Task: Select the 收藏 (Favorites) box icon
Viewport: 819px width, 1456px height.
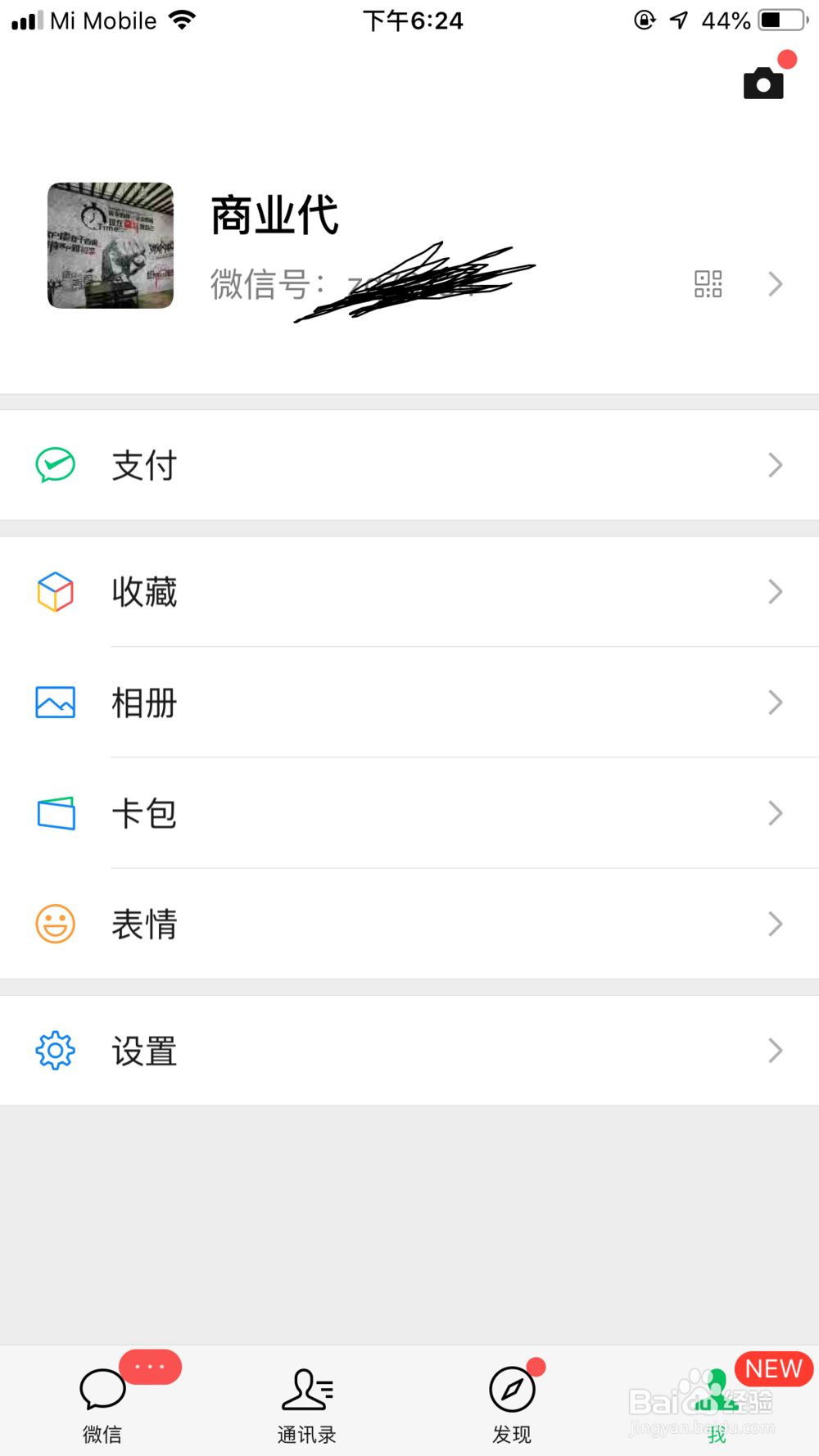Action: pyautogui.click(x=55, y=591)
